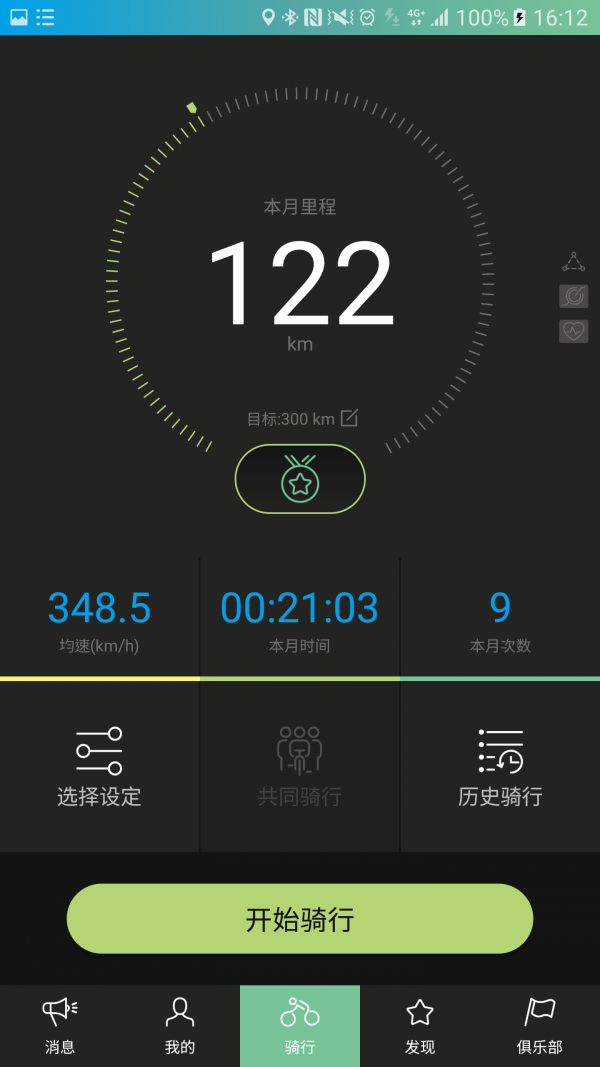This screenshot has height=1067, width=600.
Task: Edit the 300 km monthly target
Action: (349, 418)
